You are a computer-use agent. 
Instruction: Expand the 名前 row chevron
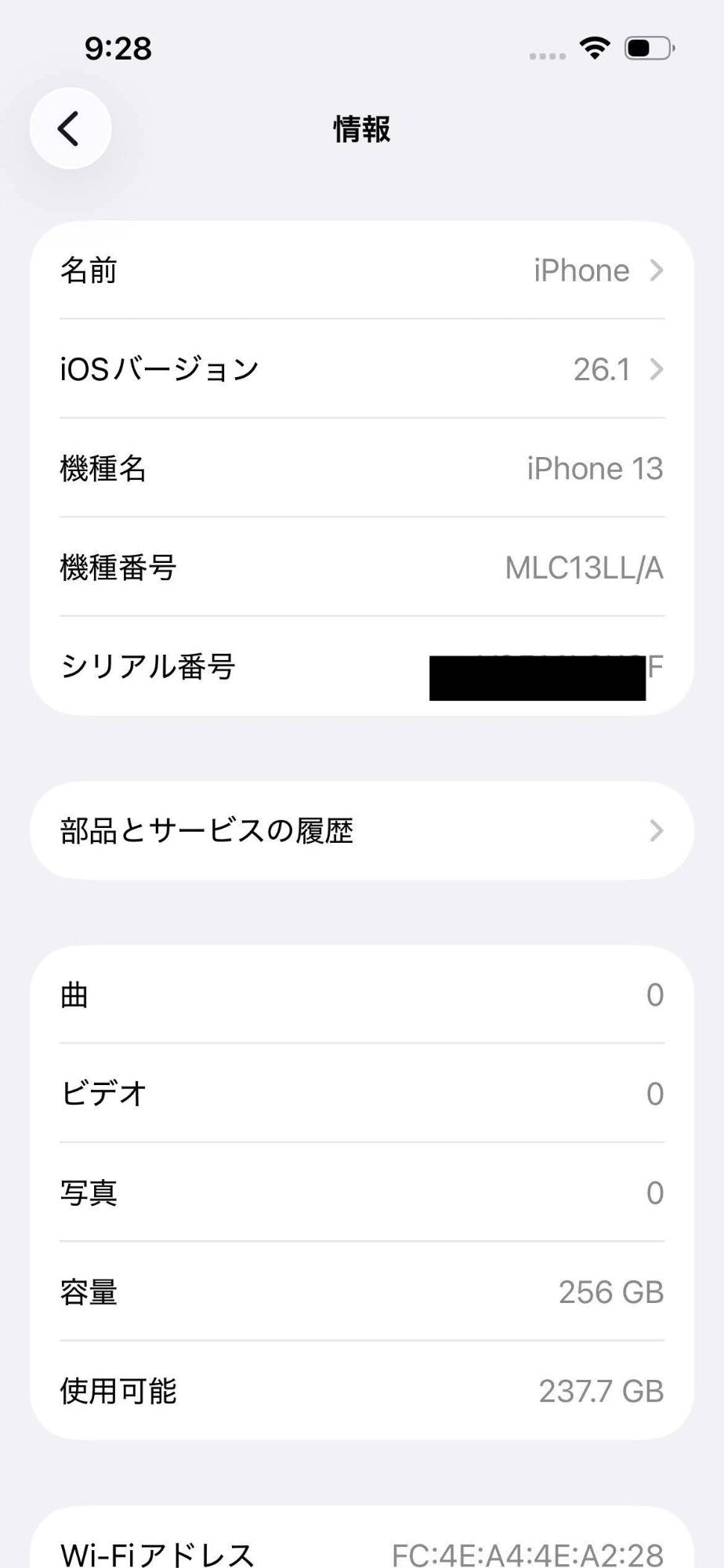[x=657, y=270]
